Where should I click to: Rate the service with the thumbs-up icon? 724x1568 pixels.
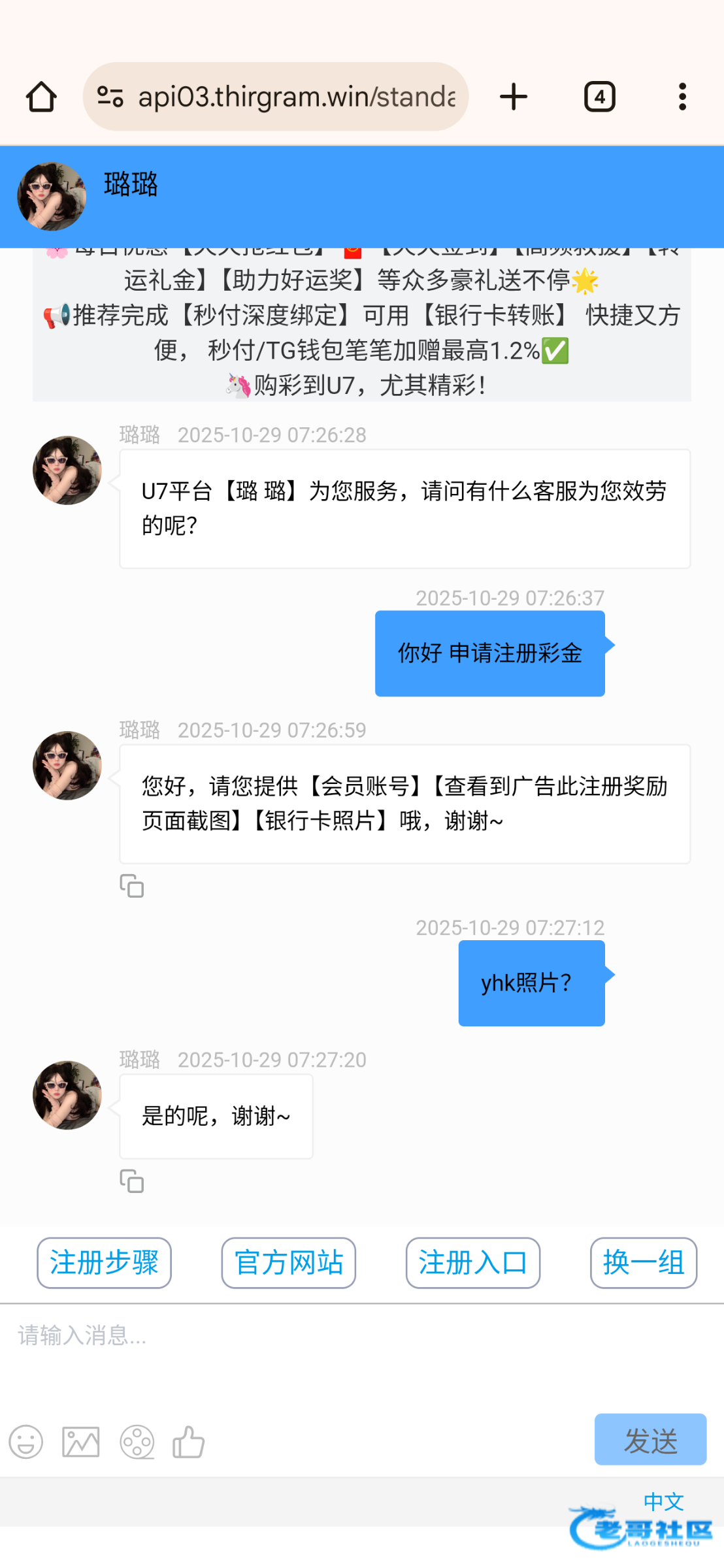(x=189, y=1442)
